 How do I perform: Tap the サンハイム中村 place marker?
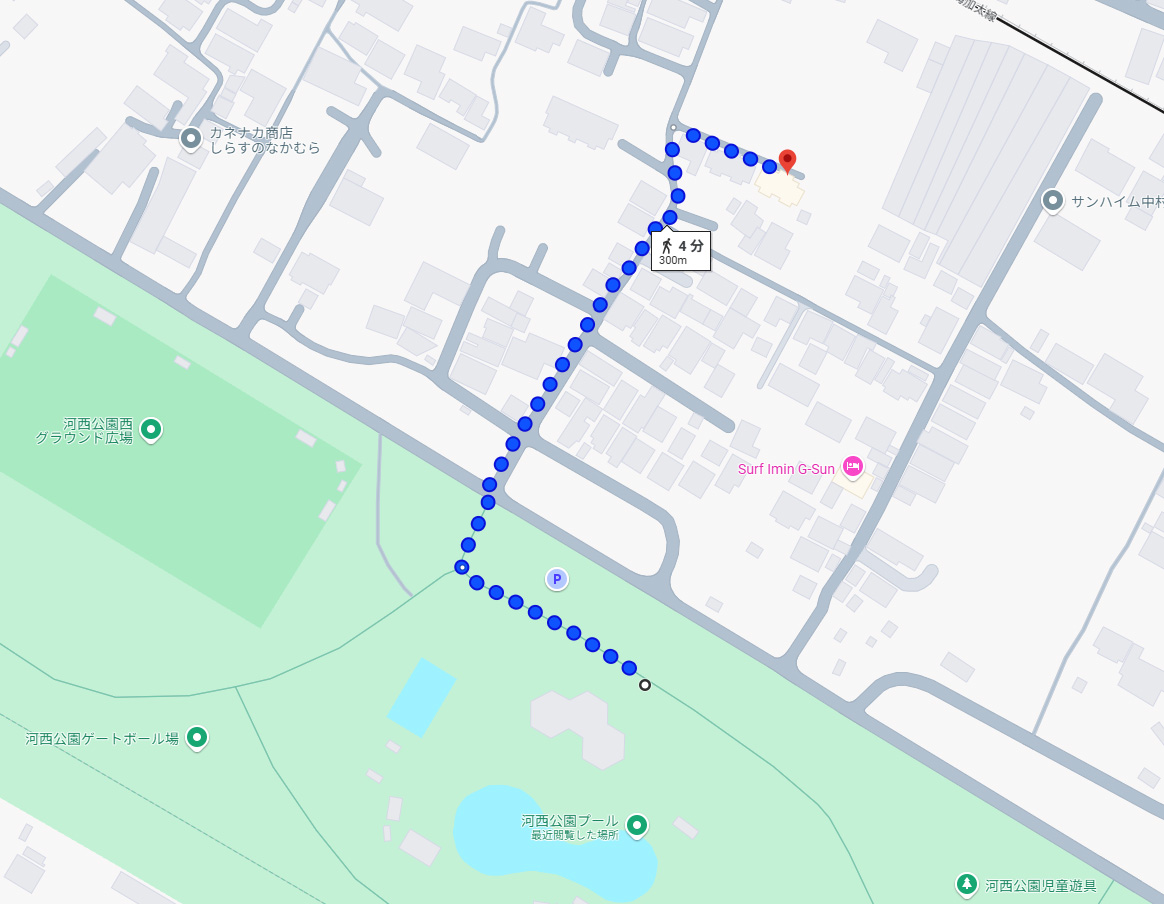click(1052, 201)
